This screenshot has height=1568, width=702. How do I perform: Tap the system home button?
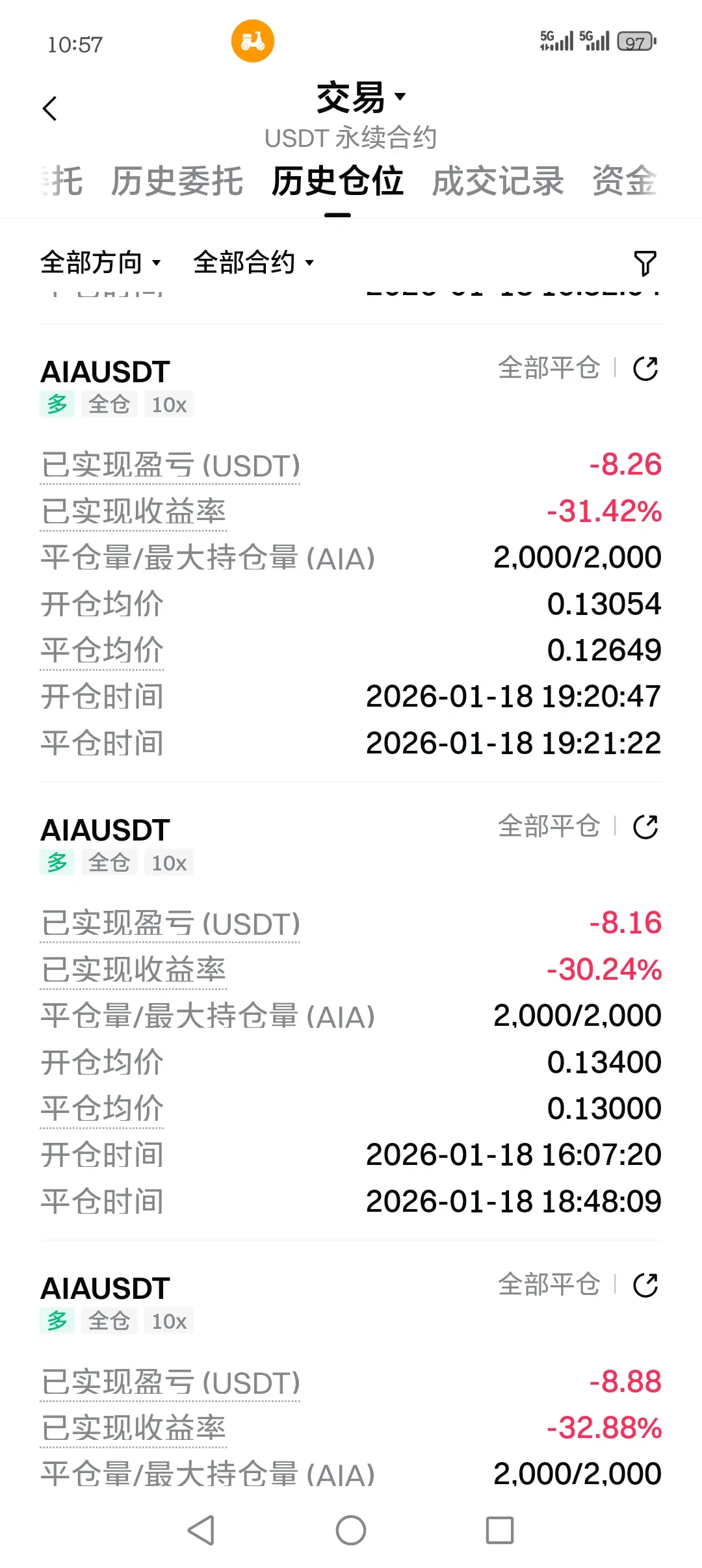(x=351, y=1530)
